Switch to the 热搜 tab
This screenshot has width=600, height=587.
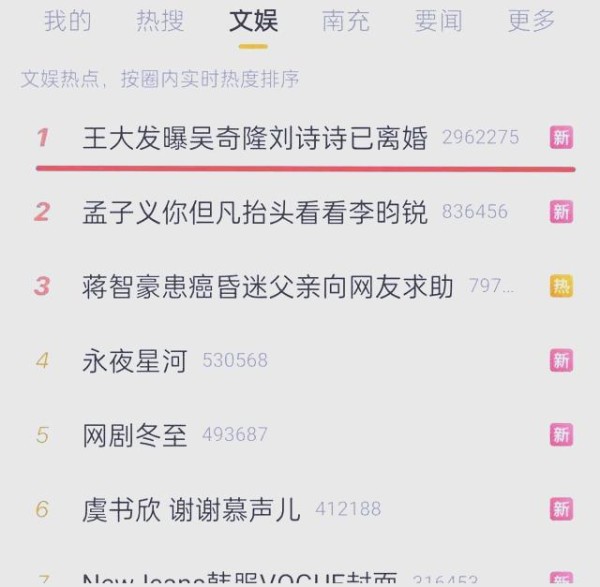click(x=160, y=22)
